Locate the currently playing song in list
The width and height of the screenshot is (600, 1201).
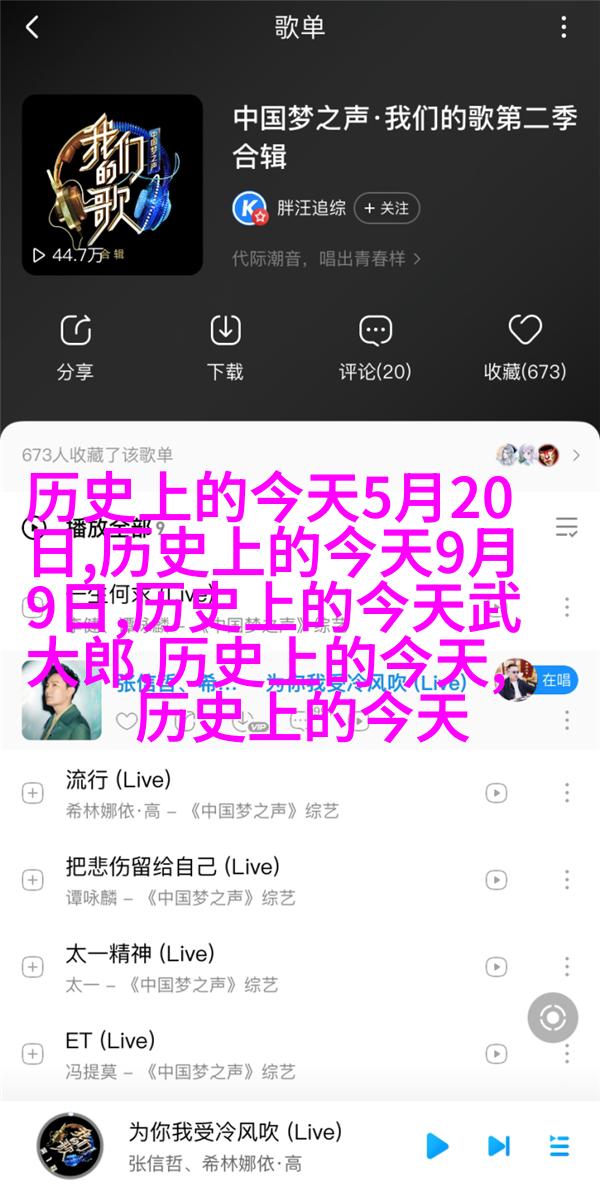(551, 1019)
